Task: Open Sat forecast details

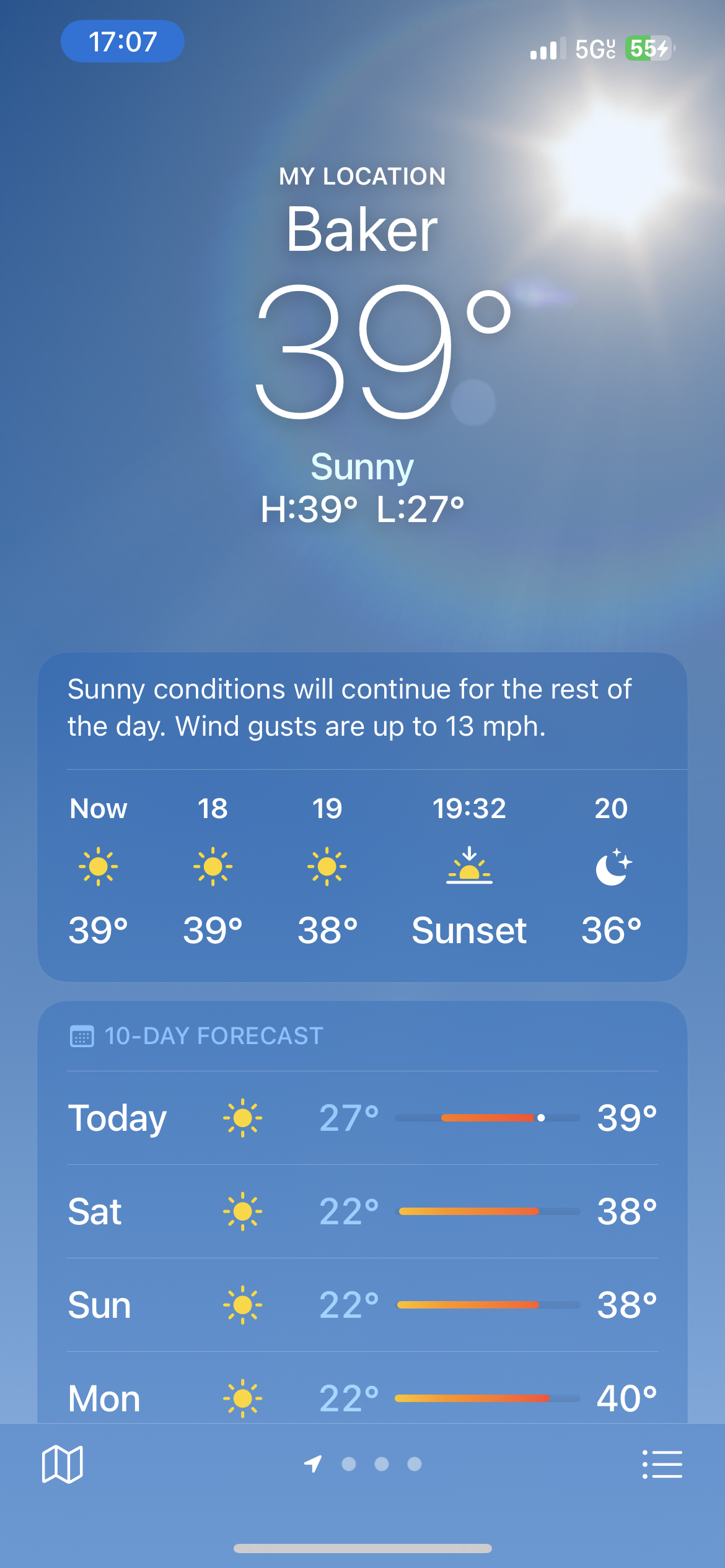Action: pyautogui.click(x=362, y=1211)
